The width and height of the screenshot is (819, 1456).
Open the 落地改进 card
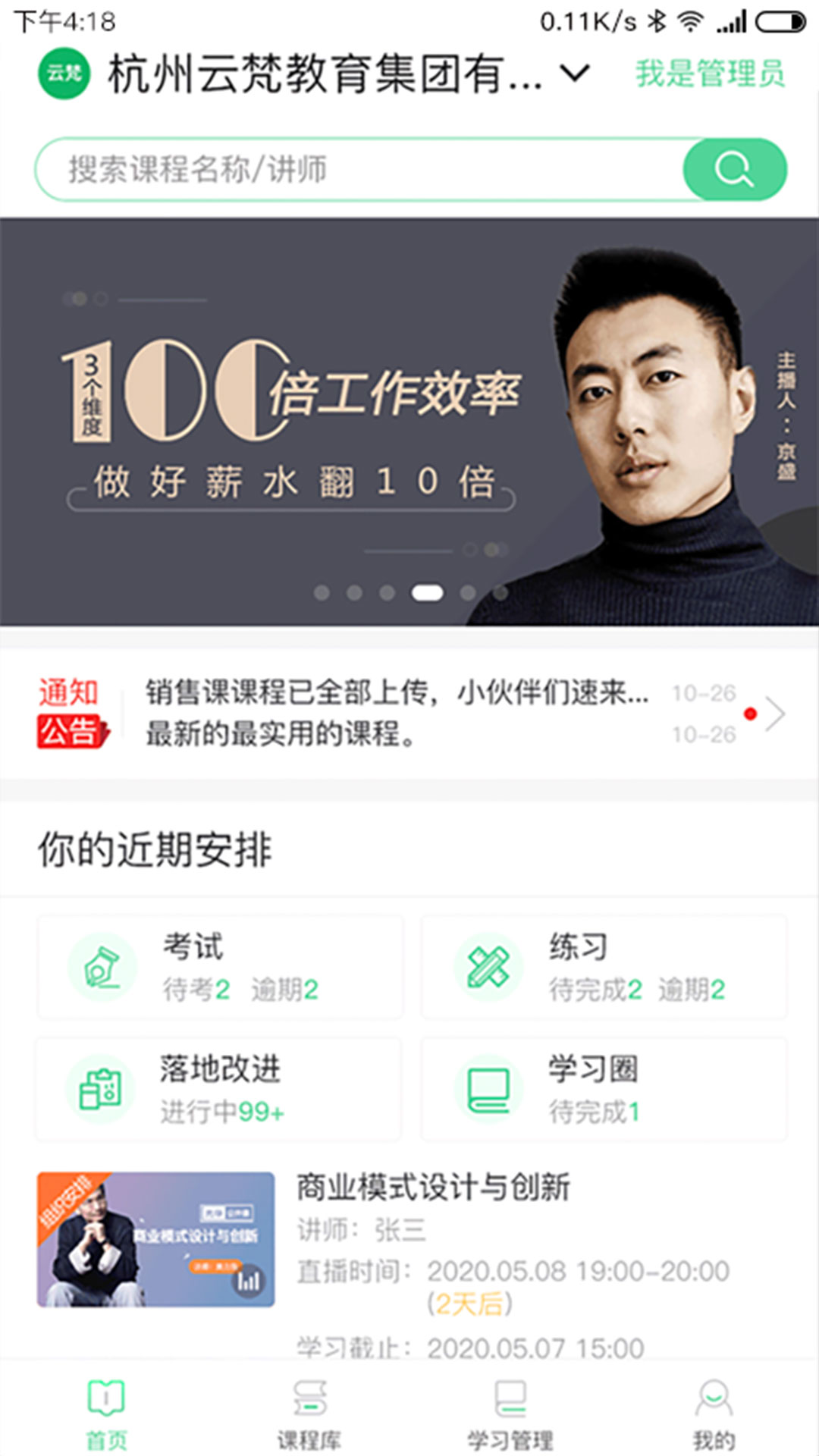pos(218,1089)
